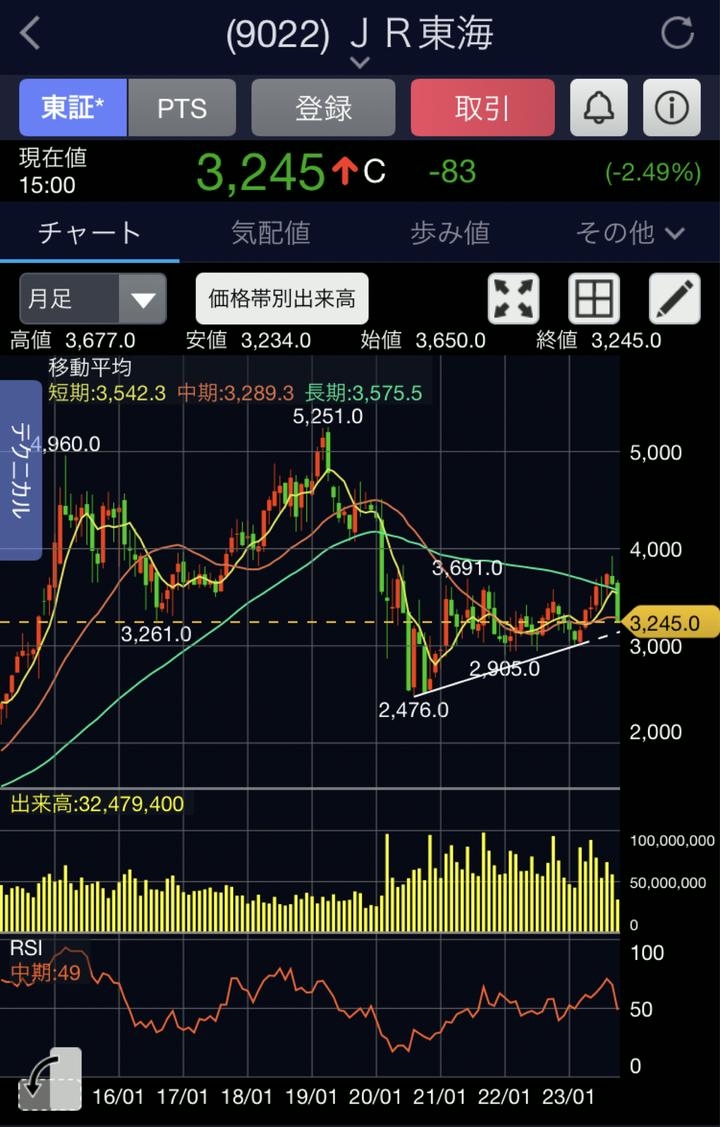Open the chart drawing pencil tool
This screenshot has width=720, height=1127.
pos(674,298)
